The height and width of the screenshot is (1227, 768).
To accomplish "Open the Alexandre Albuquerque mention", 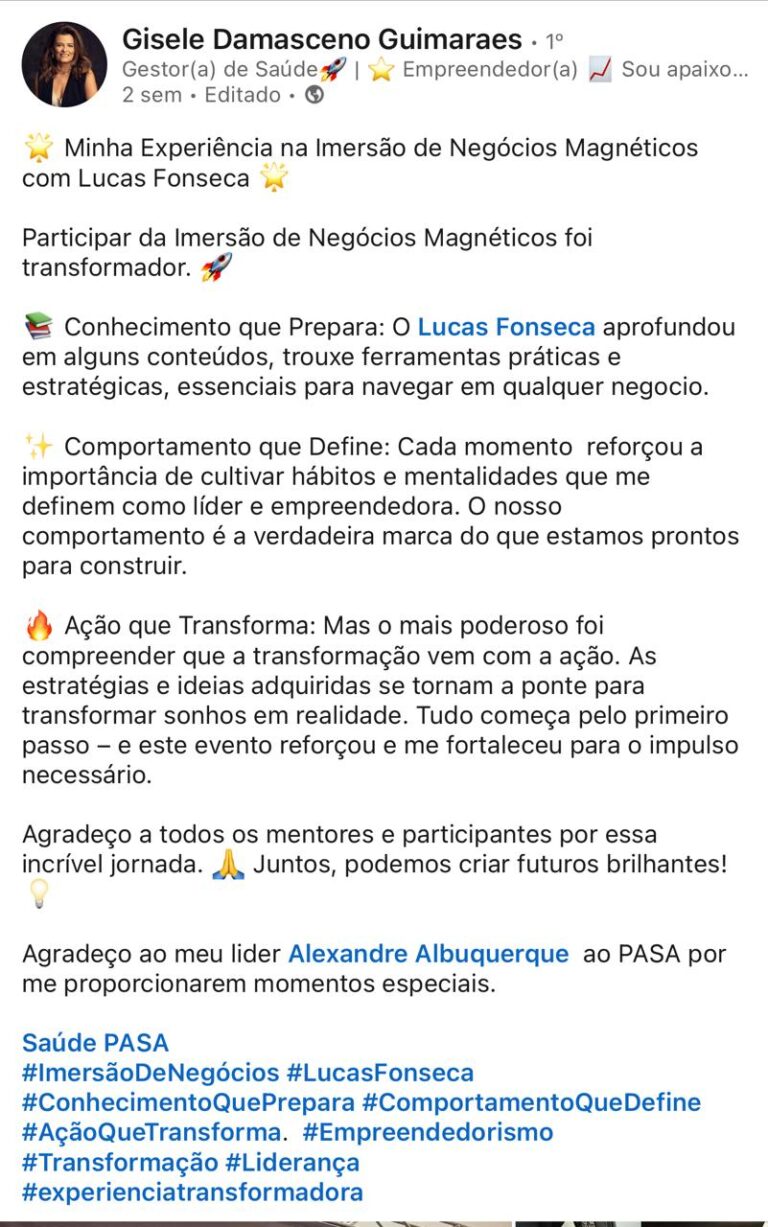I will pos(428,954).
